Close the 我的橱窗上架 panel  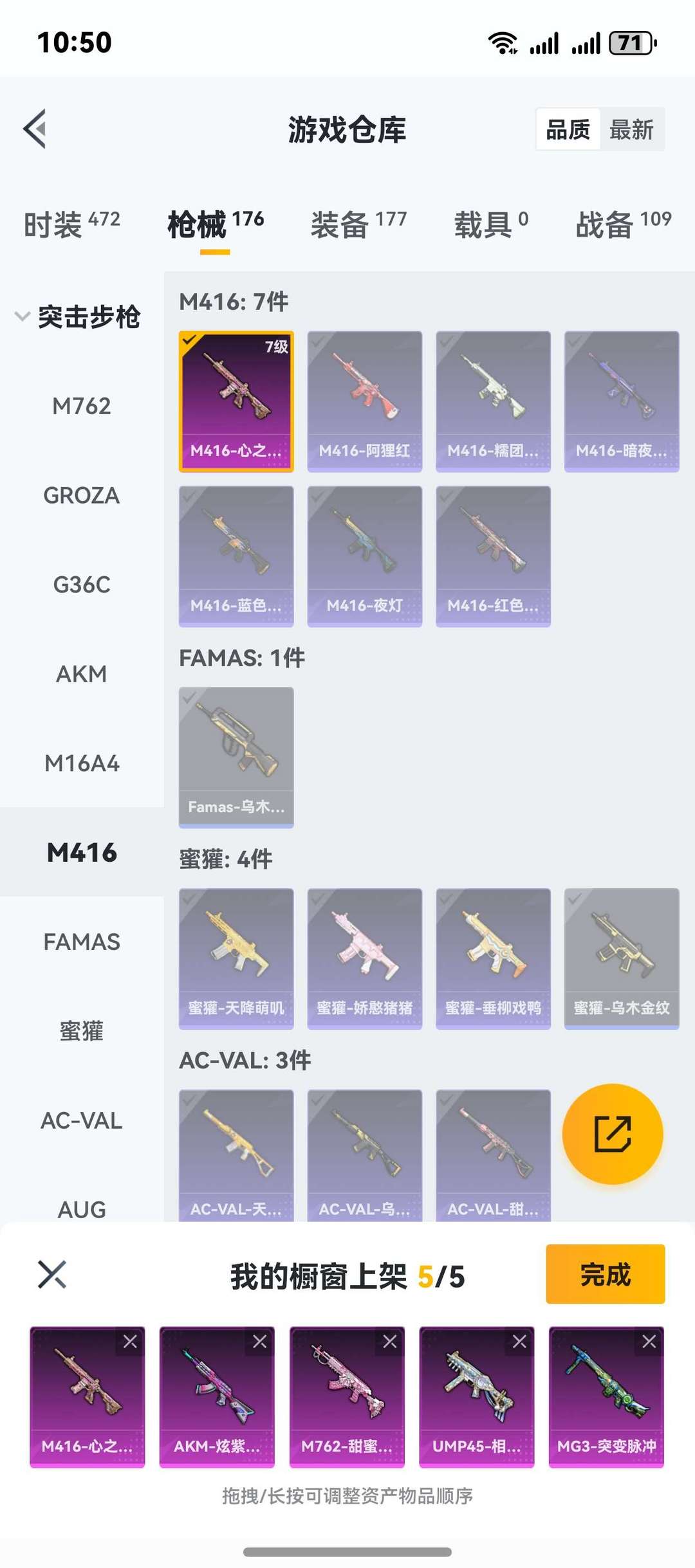(52, 1275)
